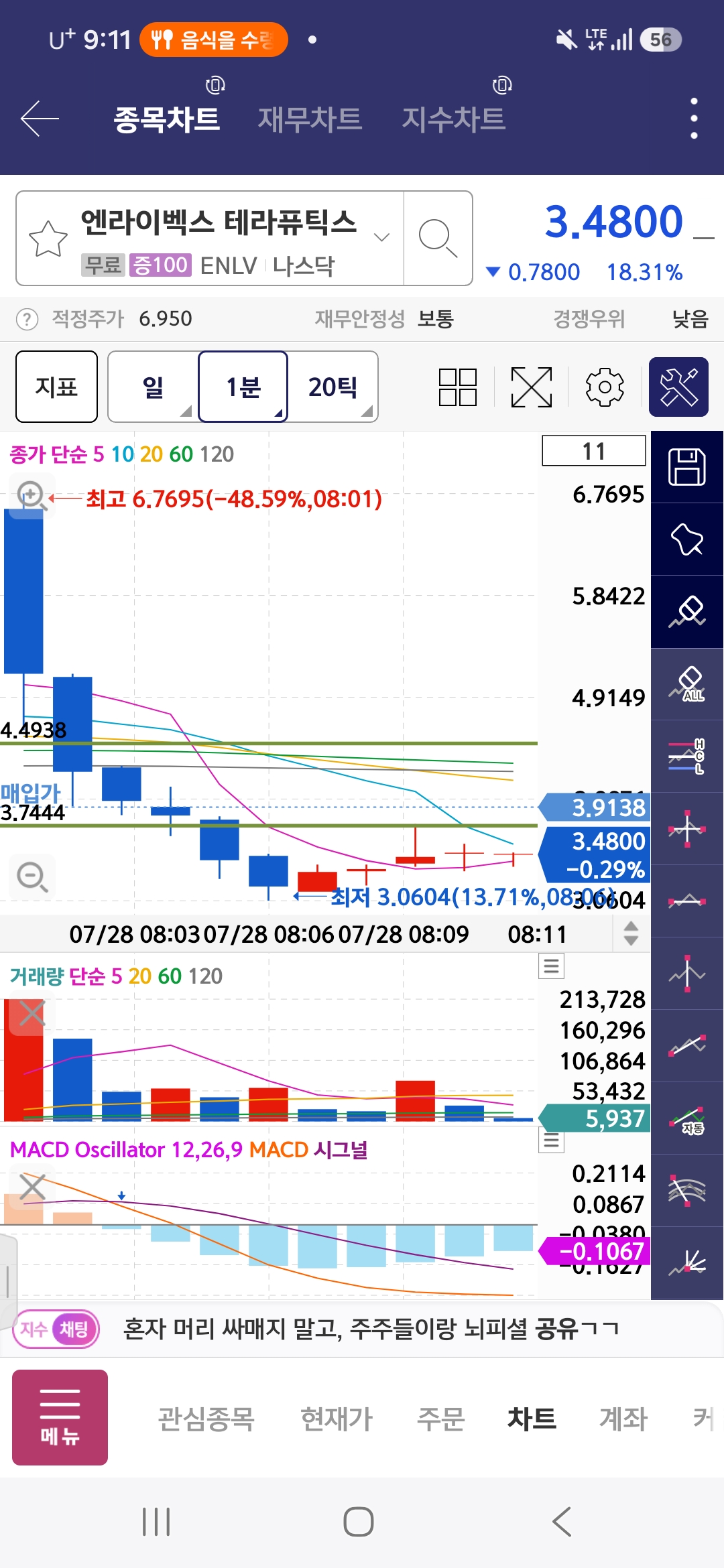Zoom out on the chart
Screen dimensions: 724x1568
pyautogui.click(x=32, y=876)
